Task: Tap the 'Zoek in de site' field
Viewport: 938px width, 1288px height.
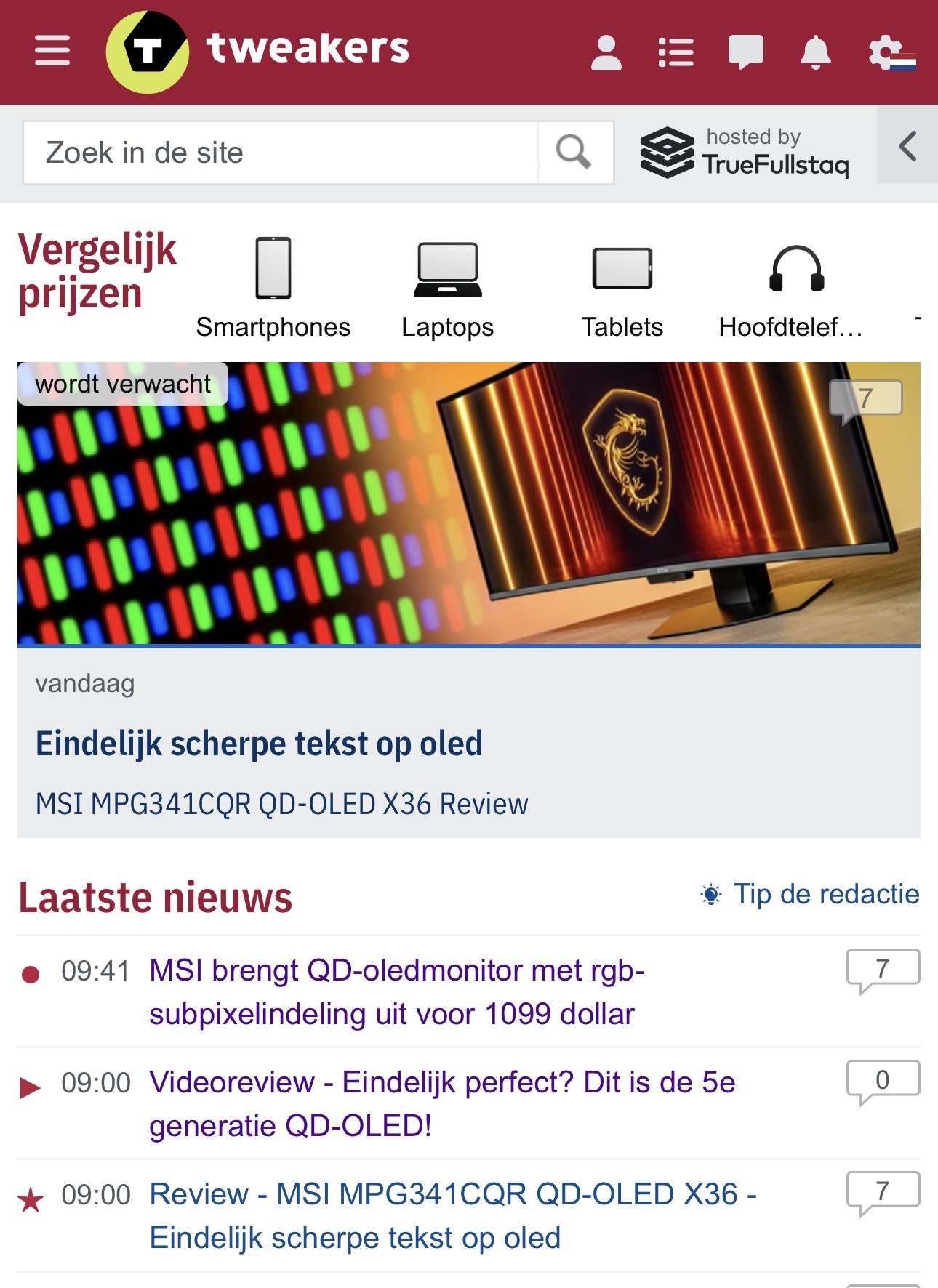Action: click(x=280, y=153)
